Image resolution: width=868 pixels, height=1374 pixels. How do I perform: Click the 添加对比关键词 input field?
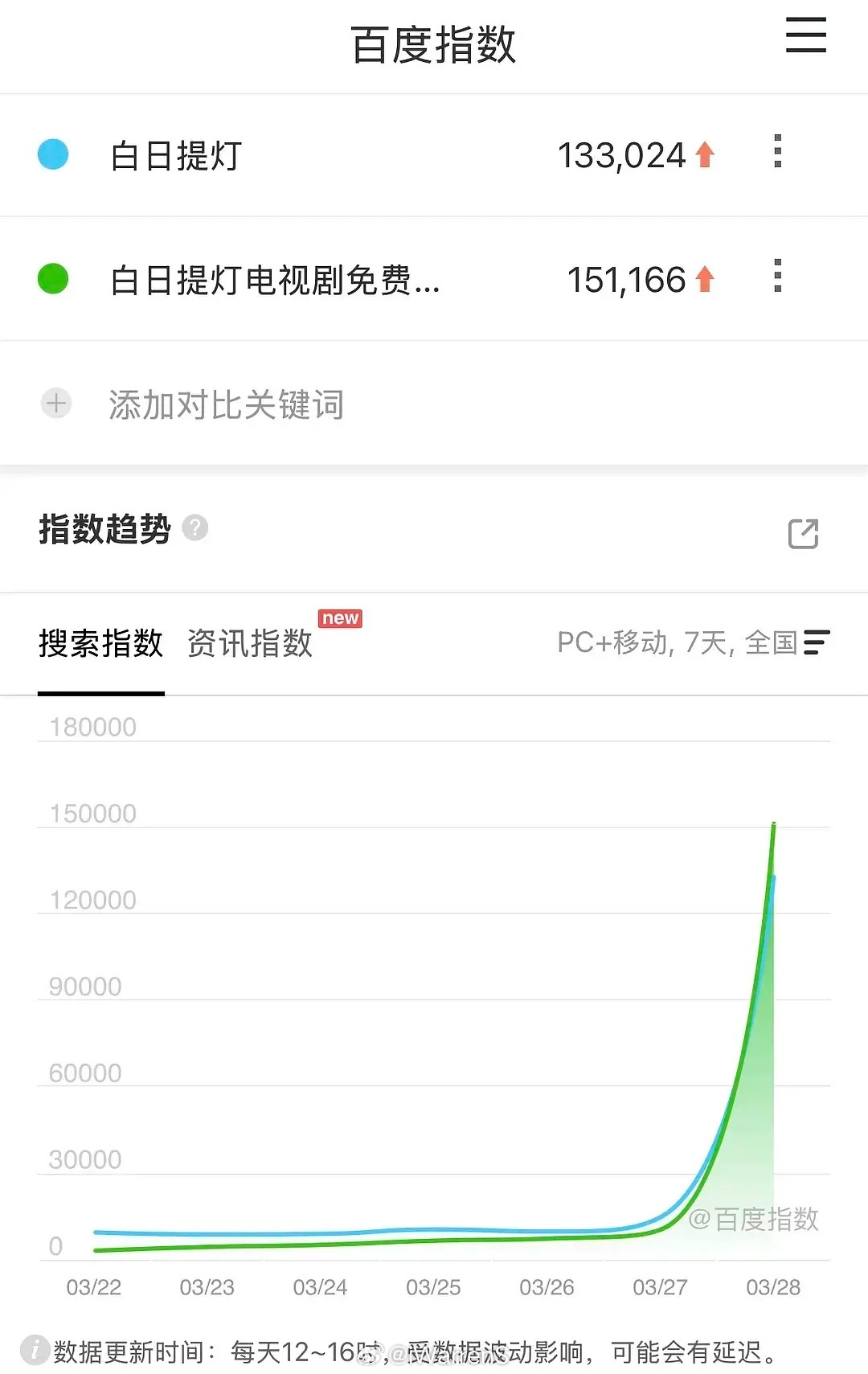227,404
